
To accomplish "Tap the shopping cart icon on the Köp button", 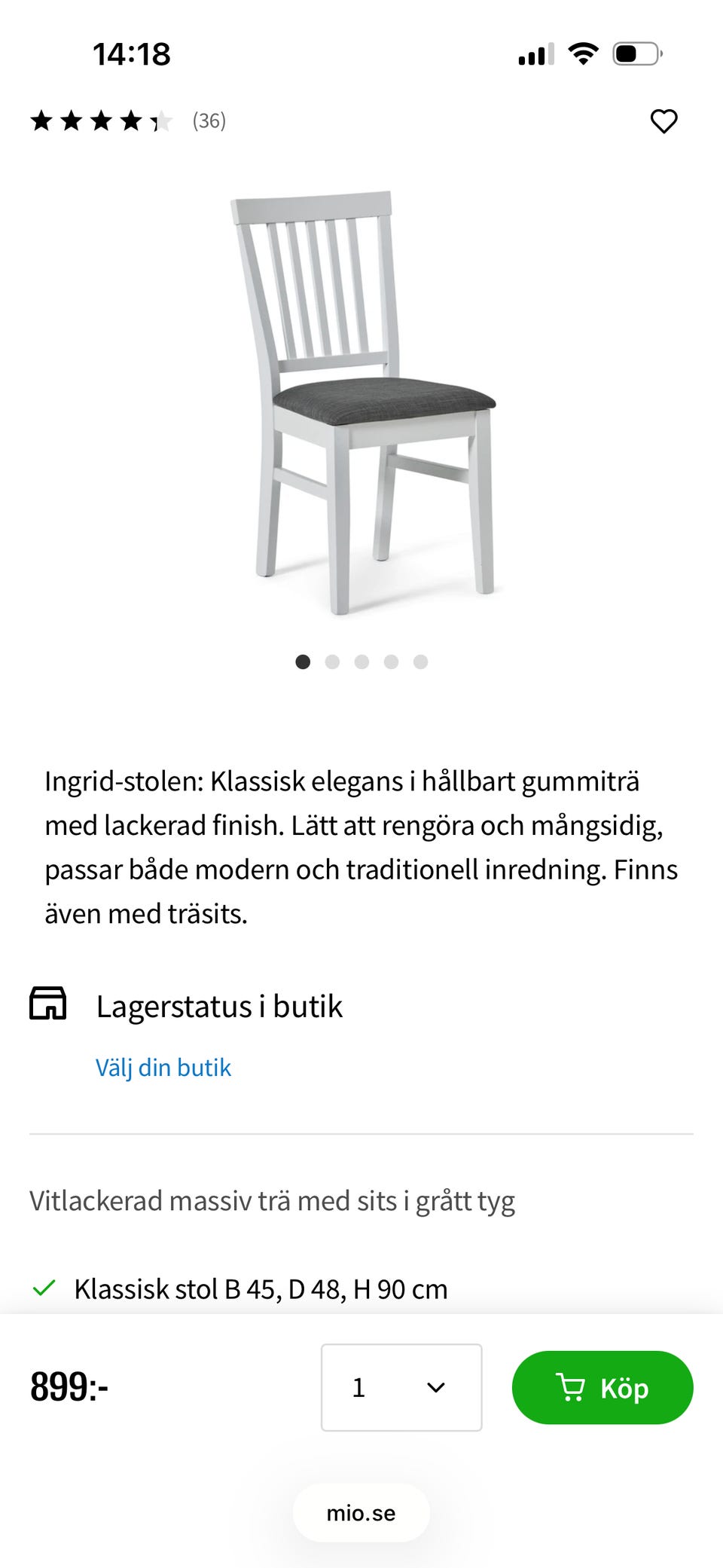I will 572,1387.
